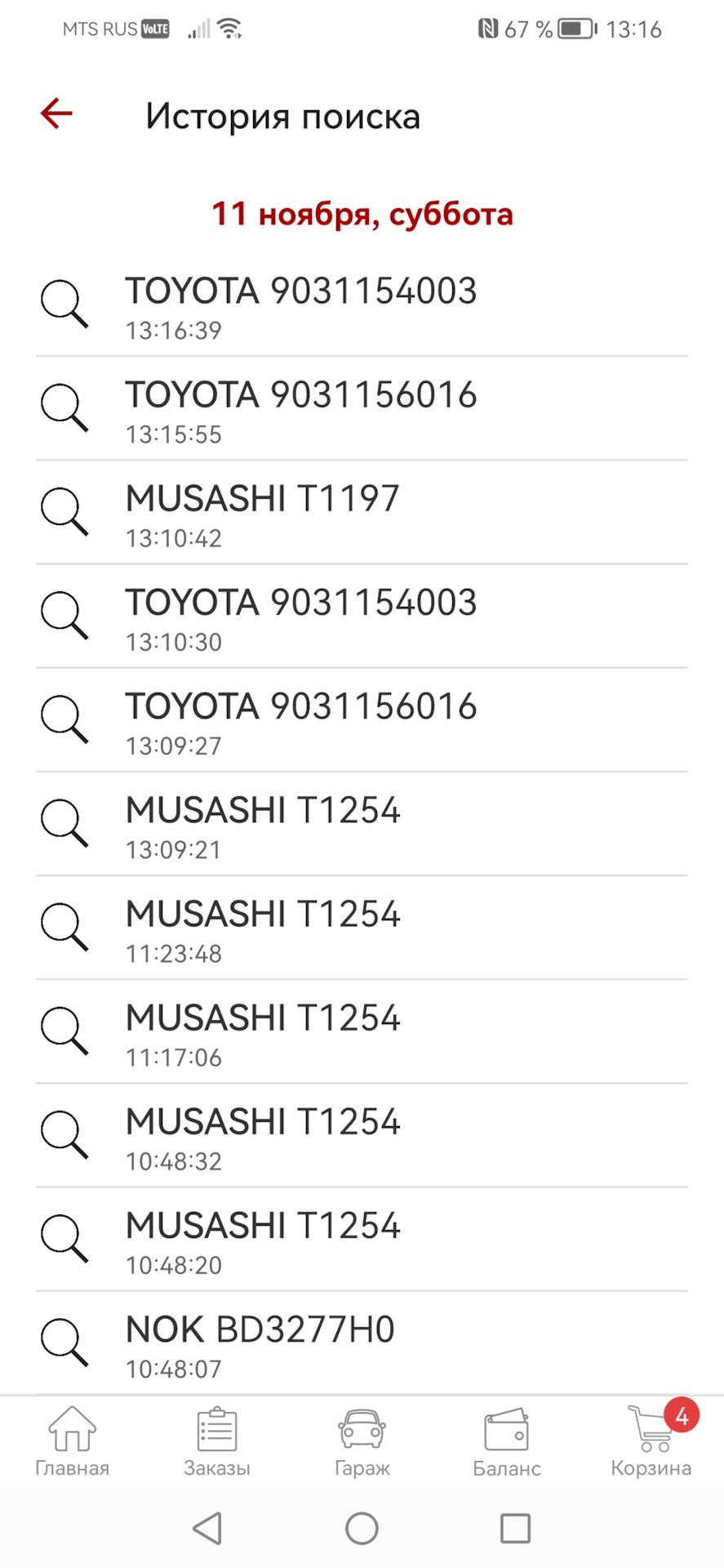Switch to the Главная tab
Viewport: 724px width, 1568px height.
click(x=72, y=1443)
